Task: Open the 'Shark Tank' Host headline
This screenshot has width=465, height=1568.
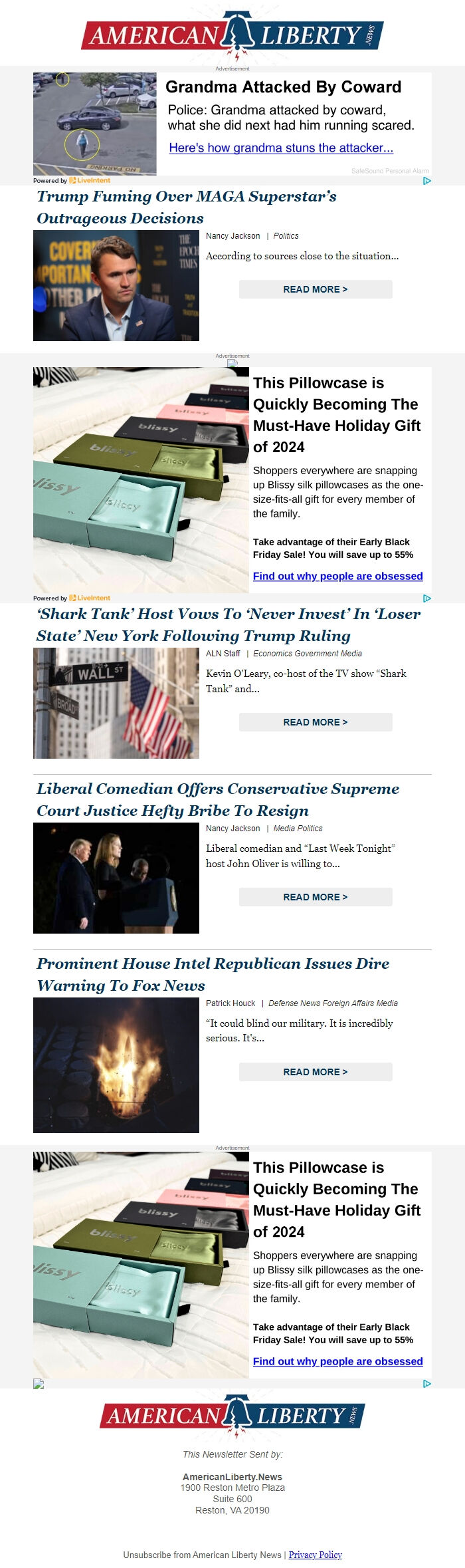Action: point(228,614)
